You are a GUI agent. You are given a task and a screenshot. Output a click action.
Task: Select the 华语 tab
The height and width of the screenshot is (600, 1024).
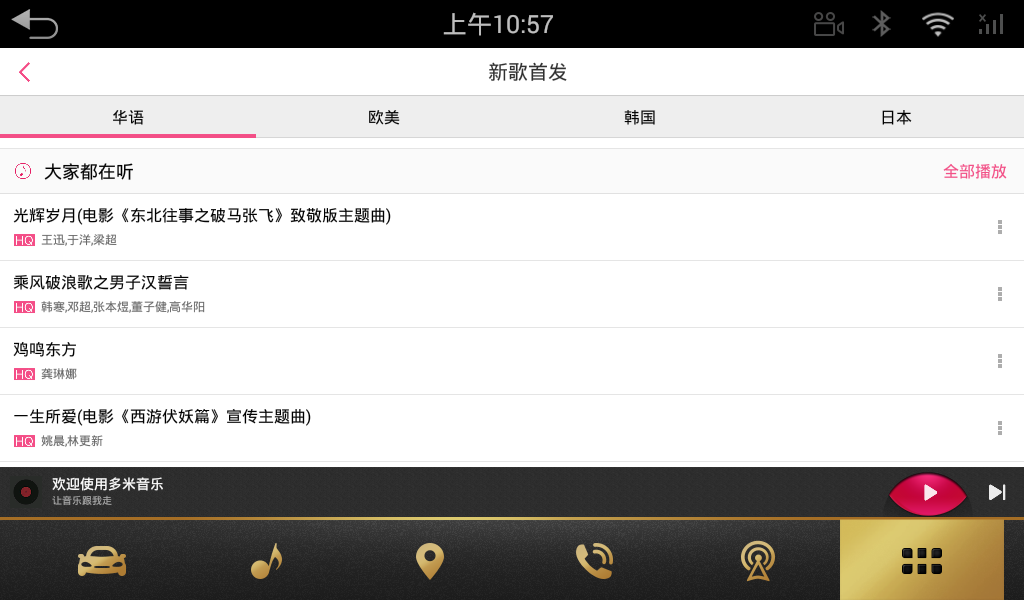click(x=128, y=117)
